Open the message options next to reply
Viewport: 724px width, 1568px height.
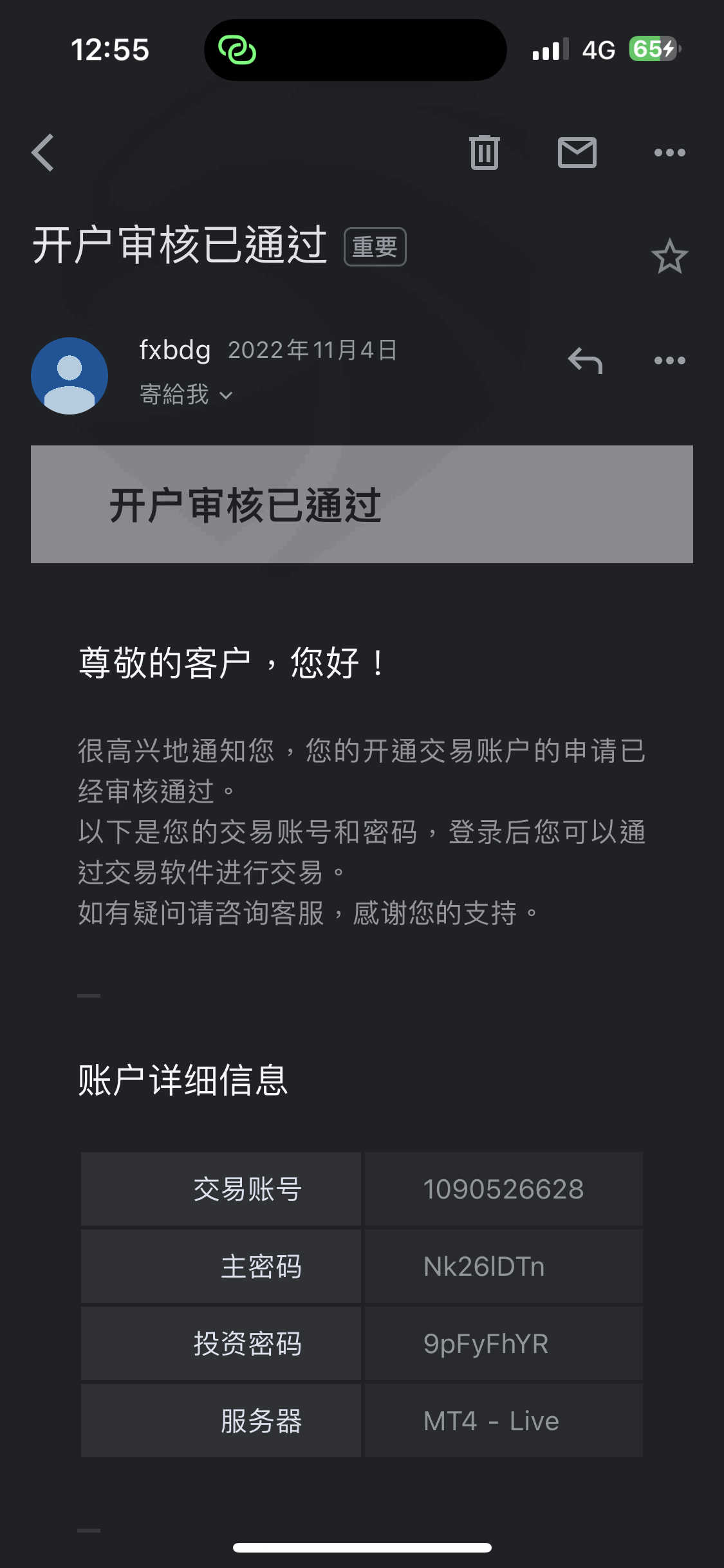669,360
